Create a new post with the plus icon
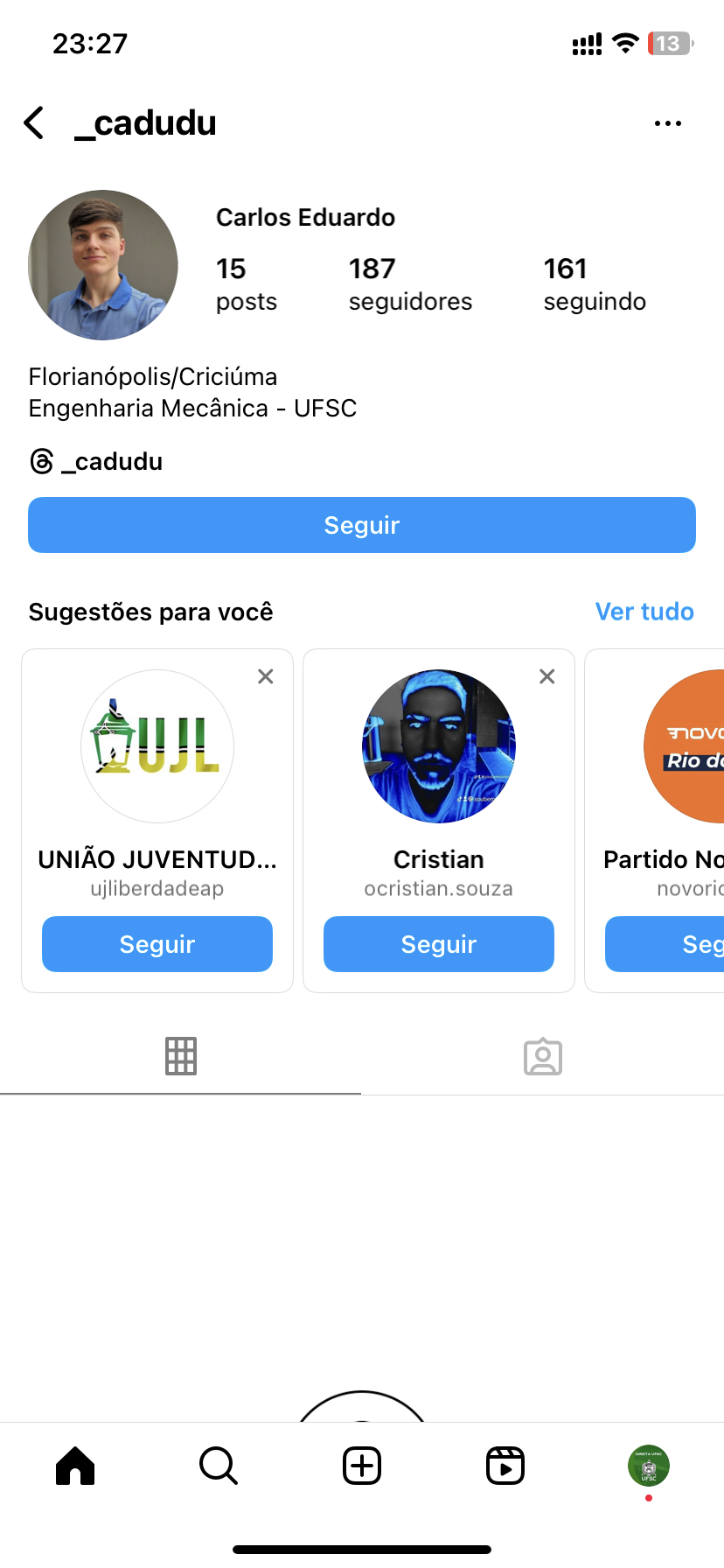724x1568 pixels. pyautogui.click(x=362, y=1466)
